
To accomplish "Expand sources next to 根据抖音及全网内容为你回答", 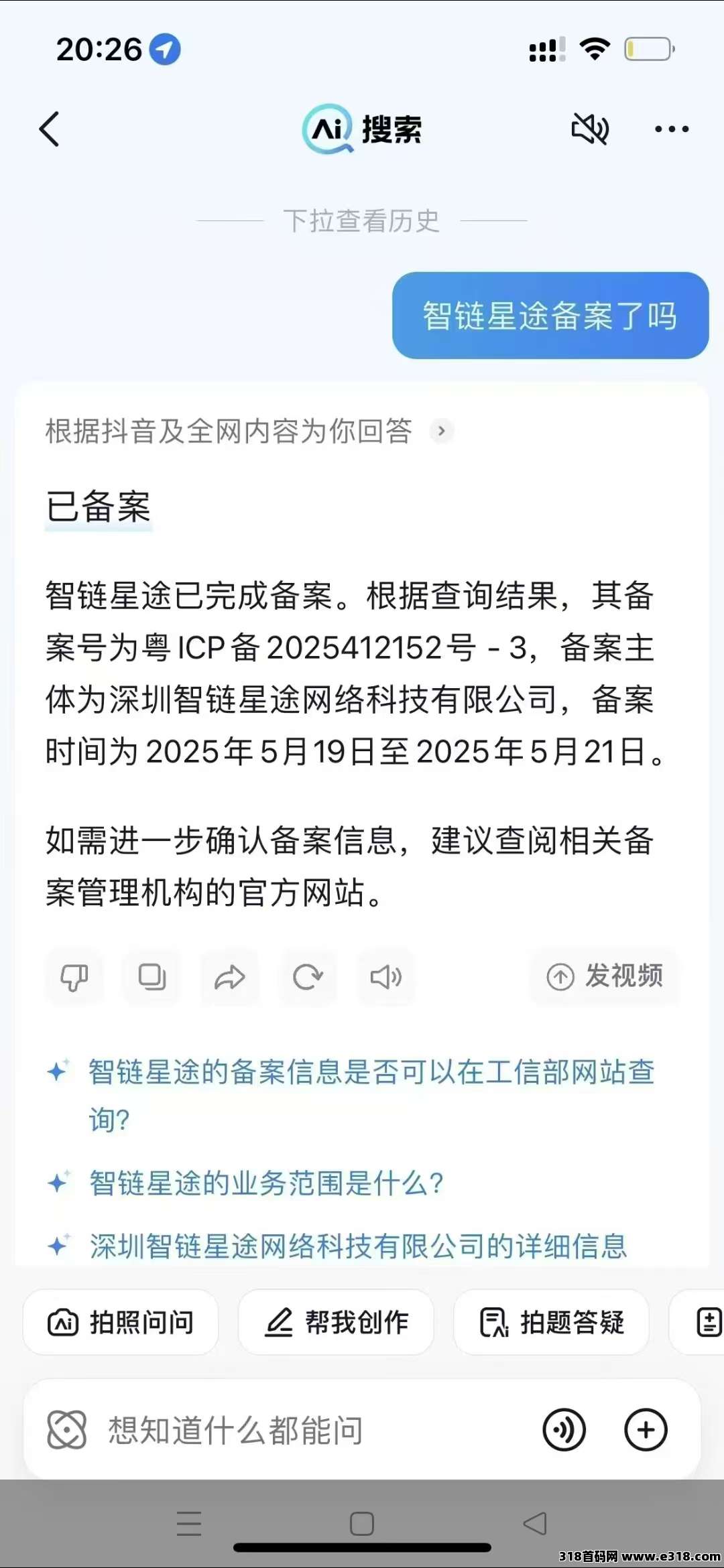I will tap(441, 431).
